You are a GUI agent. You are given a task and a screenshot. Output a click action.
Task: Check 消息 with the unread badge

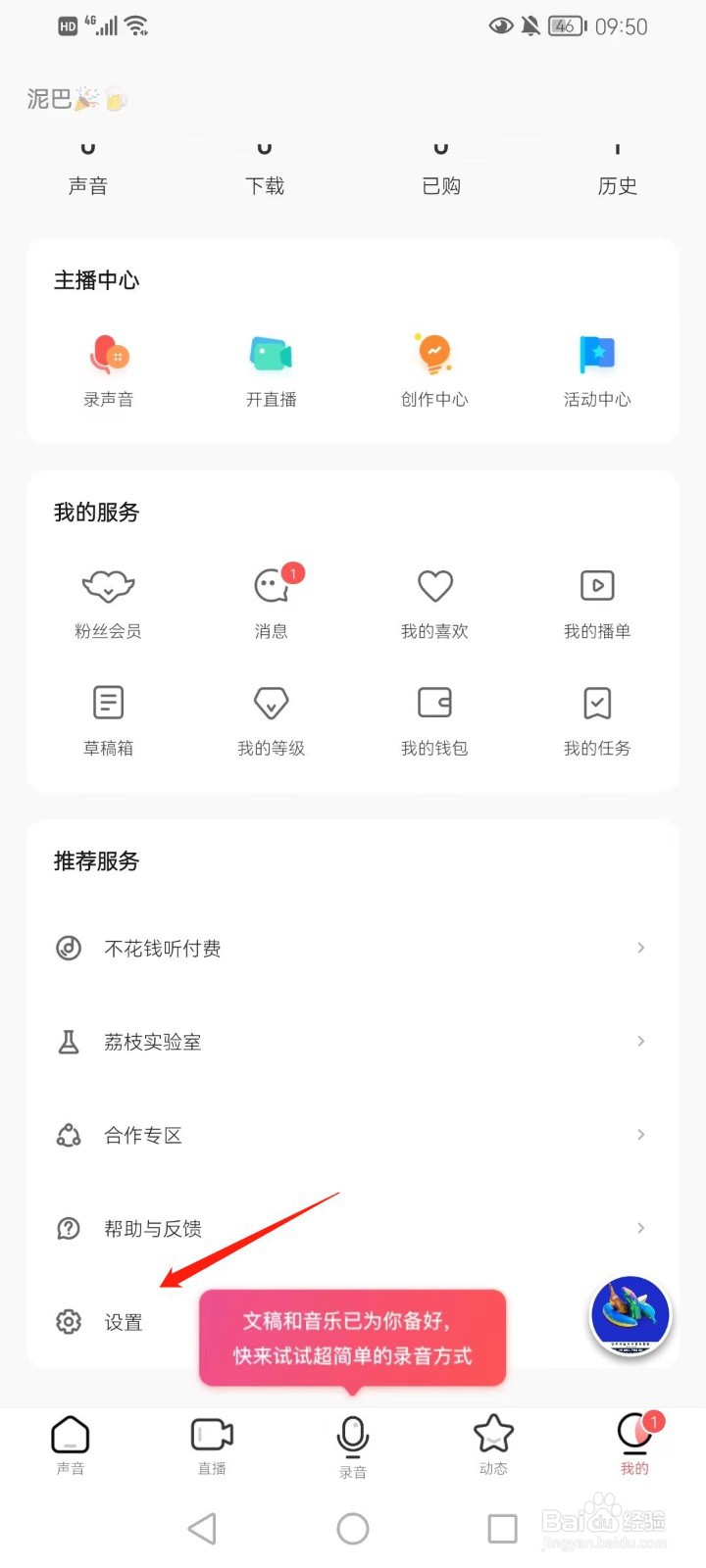(272, 602)
